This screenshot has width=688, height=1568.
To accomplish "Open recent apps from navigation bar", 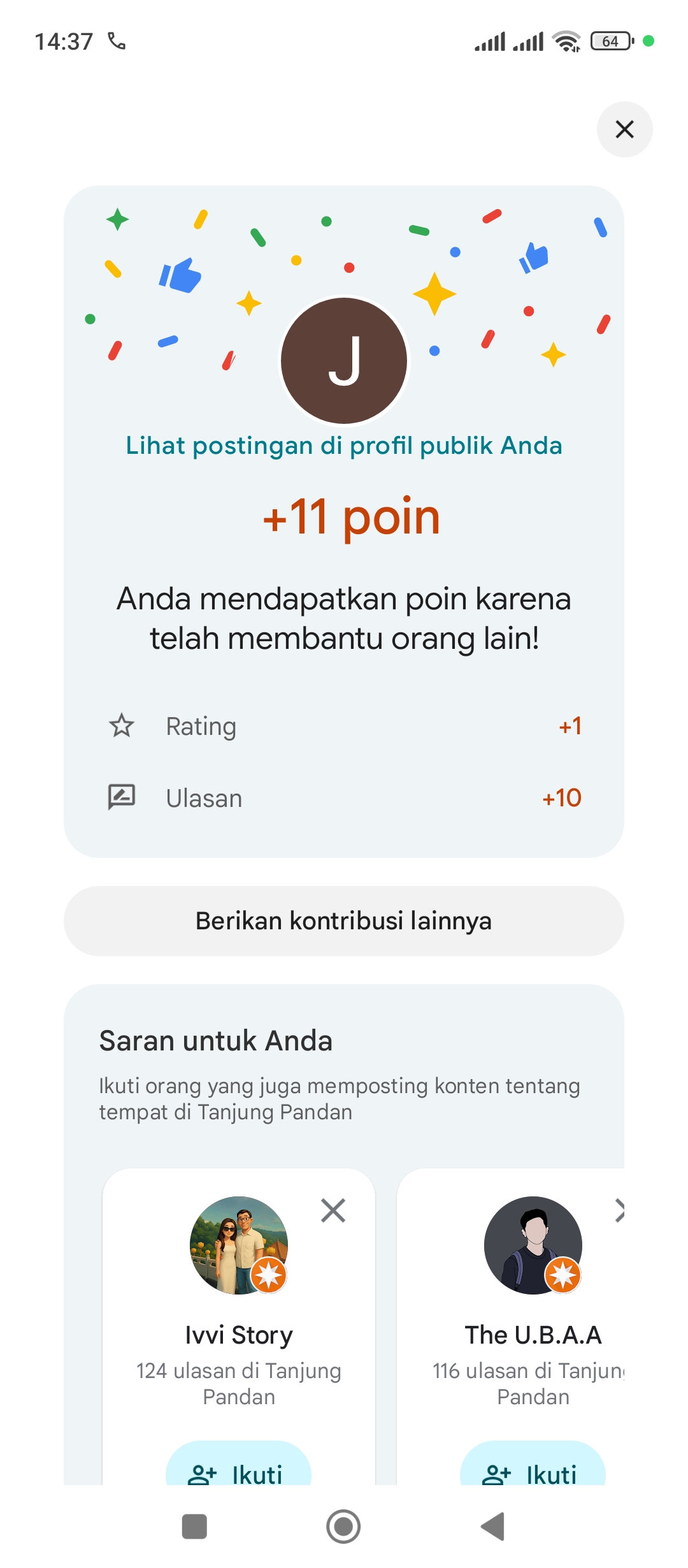I will point(194,1527).
